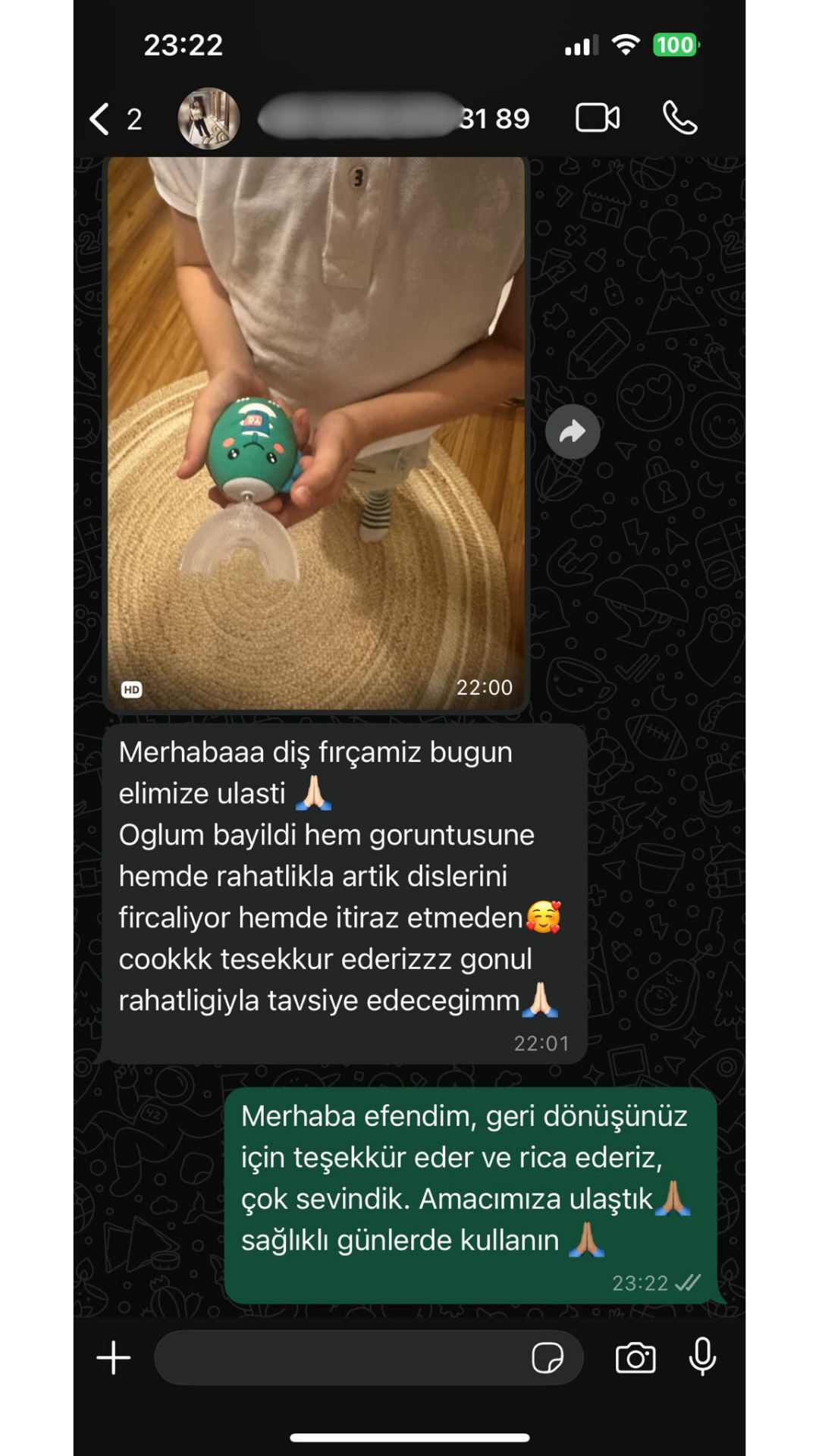
Task: Open the toothbrush photo sent at 22:00
Action: pos(315,432)
